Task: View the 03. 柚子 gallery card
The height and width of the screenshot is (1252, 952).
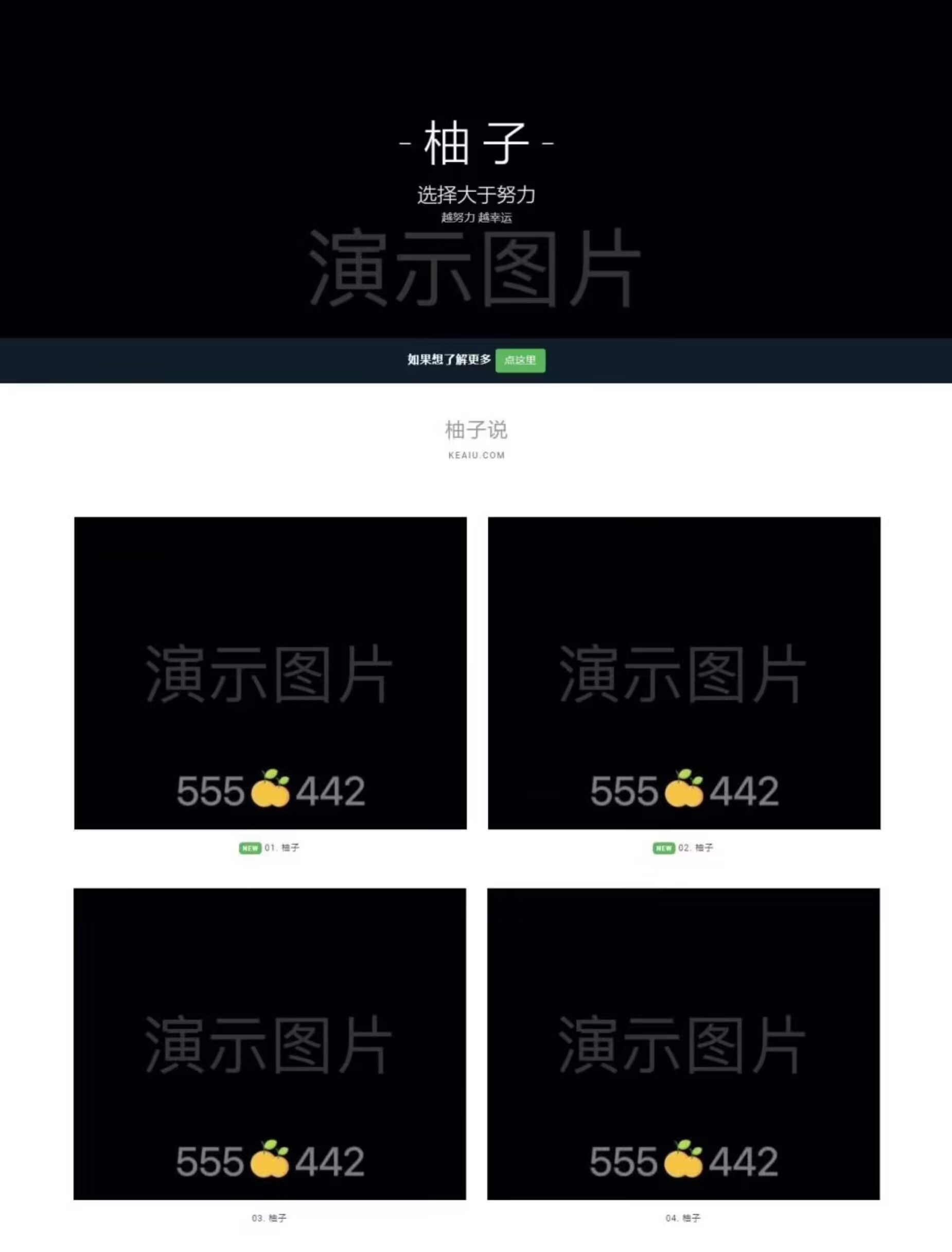Action: (x=270, y=1044)
